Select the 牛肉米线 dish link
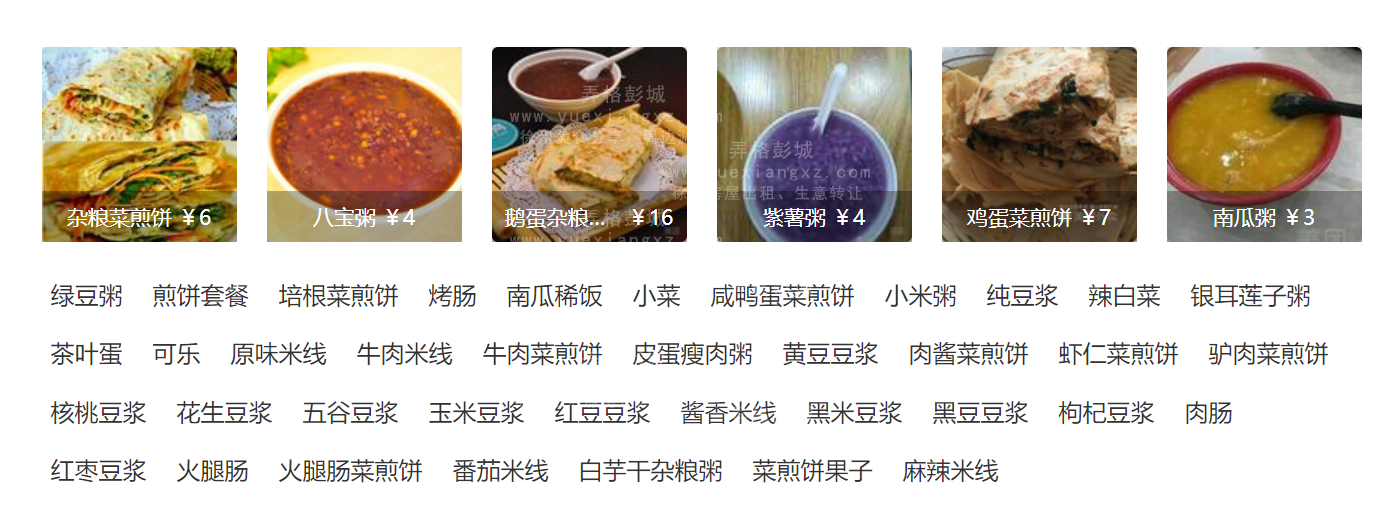The image size is (1380, 531). point(404,354)
